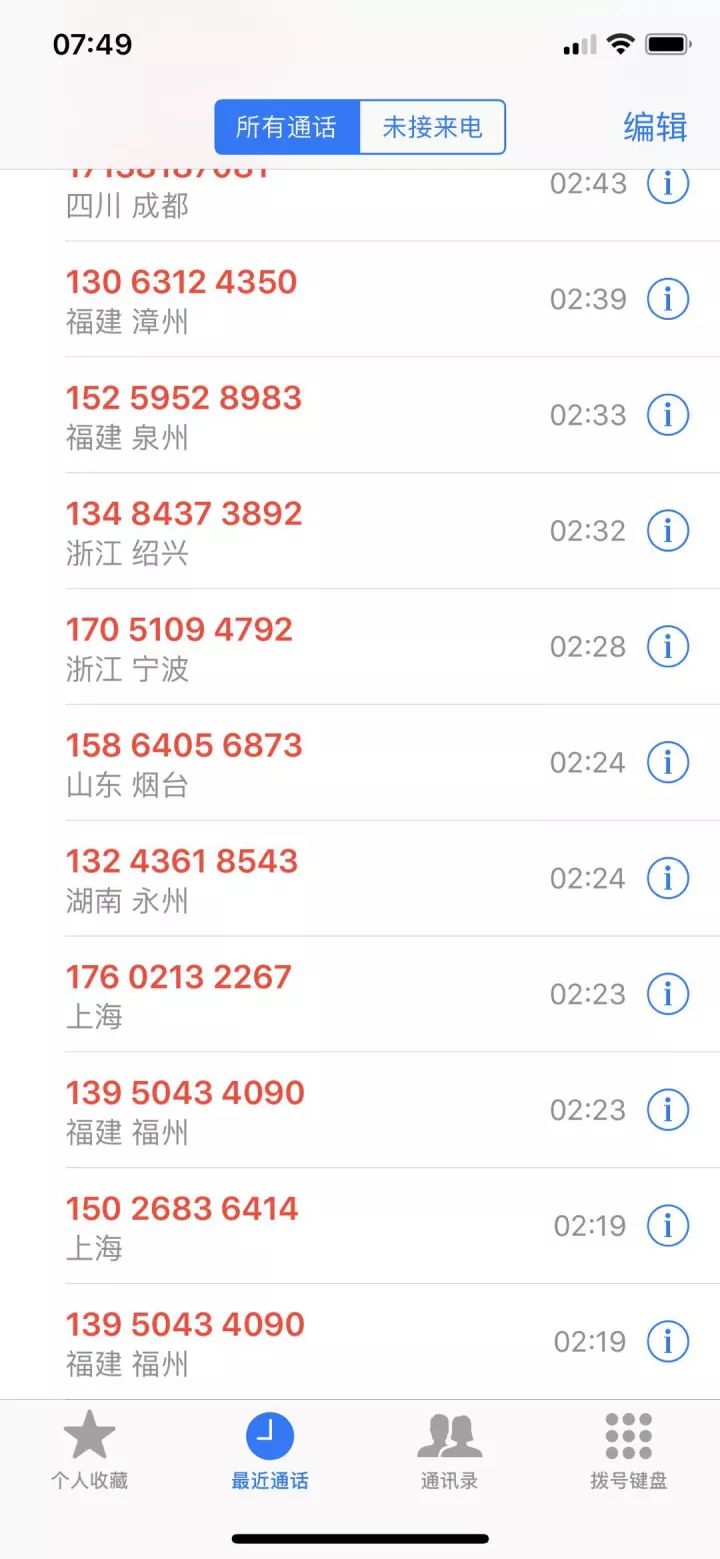
Task: Select the 所有通话 segment
Action: [287, 127]
